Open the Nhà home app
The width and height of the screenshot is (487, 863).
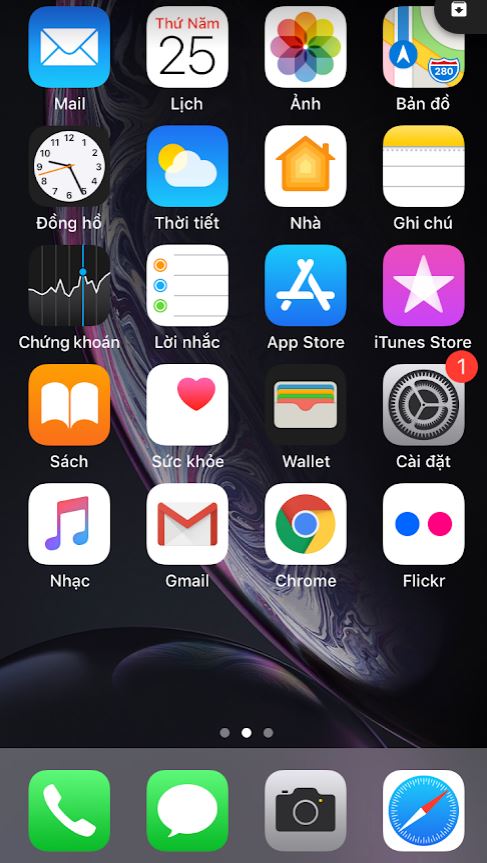[x=305, y=166]
